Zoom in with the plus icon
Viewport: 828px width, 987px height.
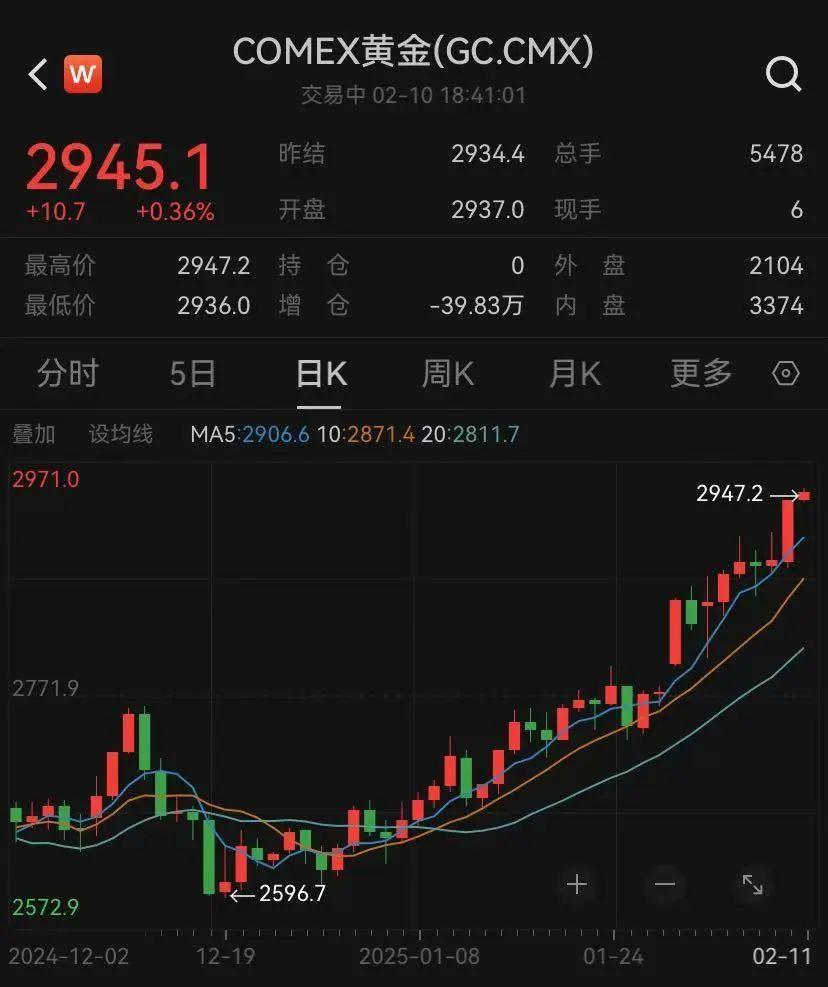click(577, 884)
